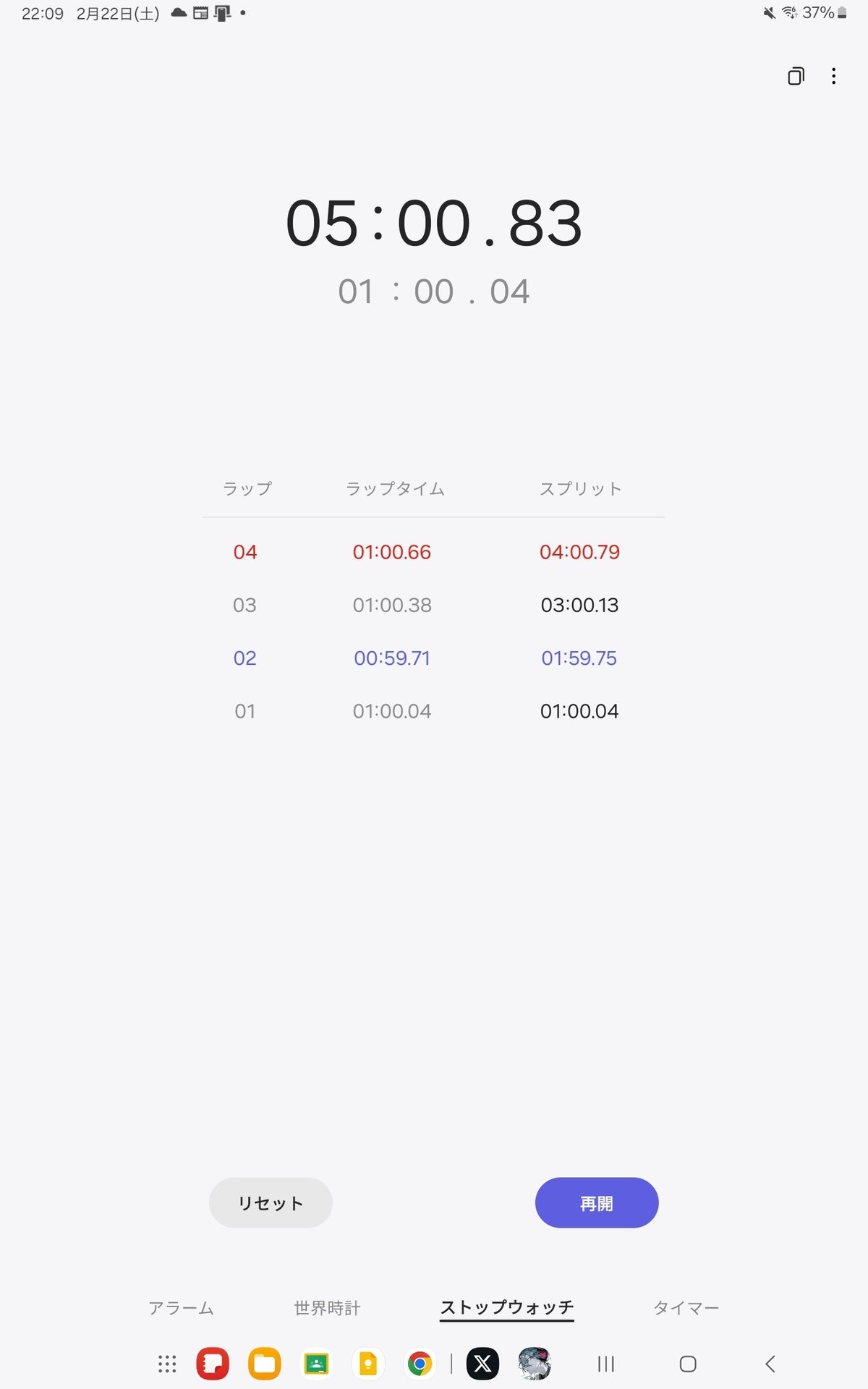Open the app drawer grid in the taskbar
The image size is (868, 1389).
tap(167, 1364)
